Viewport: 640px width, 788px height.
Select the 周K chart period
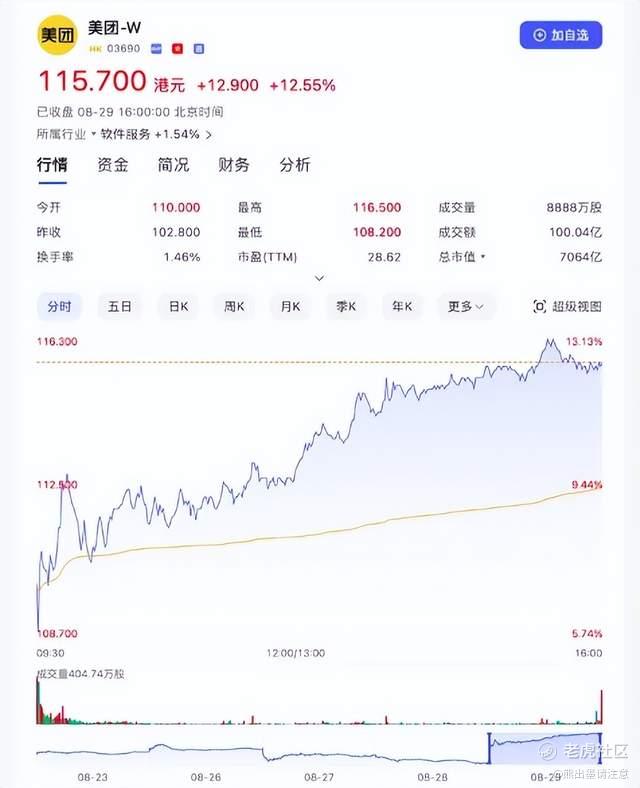point(235,307)
